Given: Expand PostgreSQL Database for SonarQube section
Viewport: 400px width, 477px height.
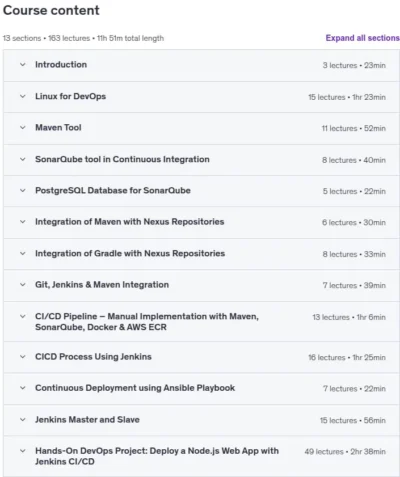Looking at the screenshot, I should click(201, 191).
